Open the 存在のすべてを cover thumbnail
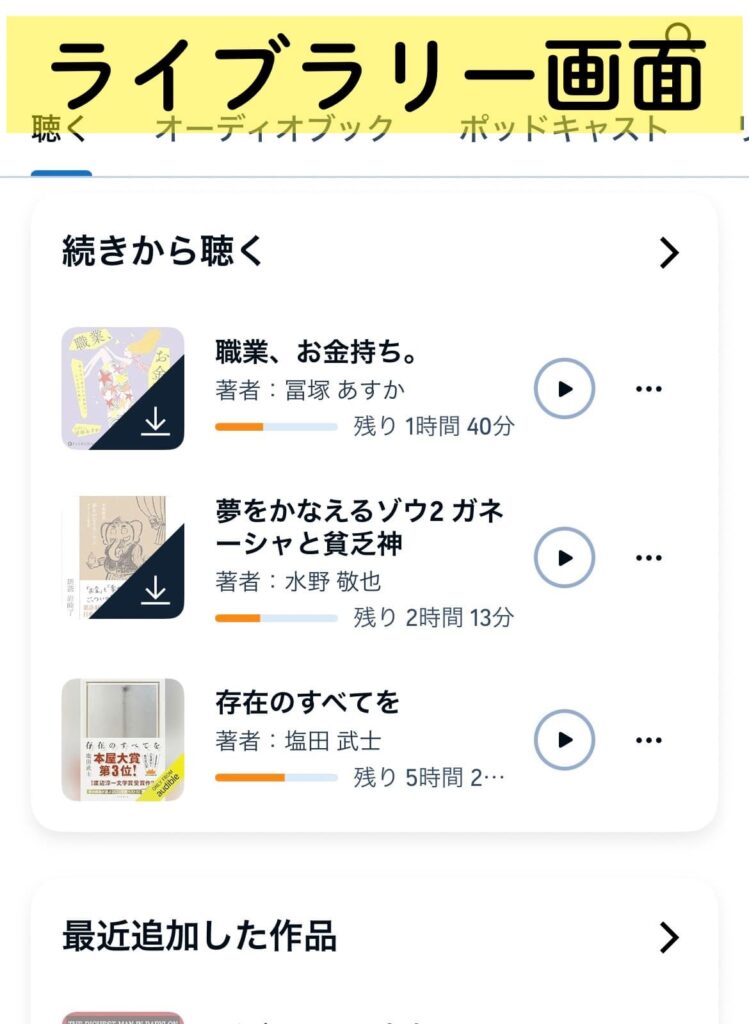Viewport: 749px width, 1024px height. (123, 740)
